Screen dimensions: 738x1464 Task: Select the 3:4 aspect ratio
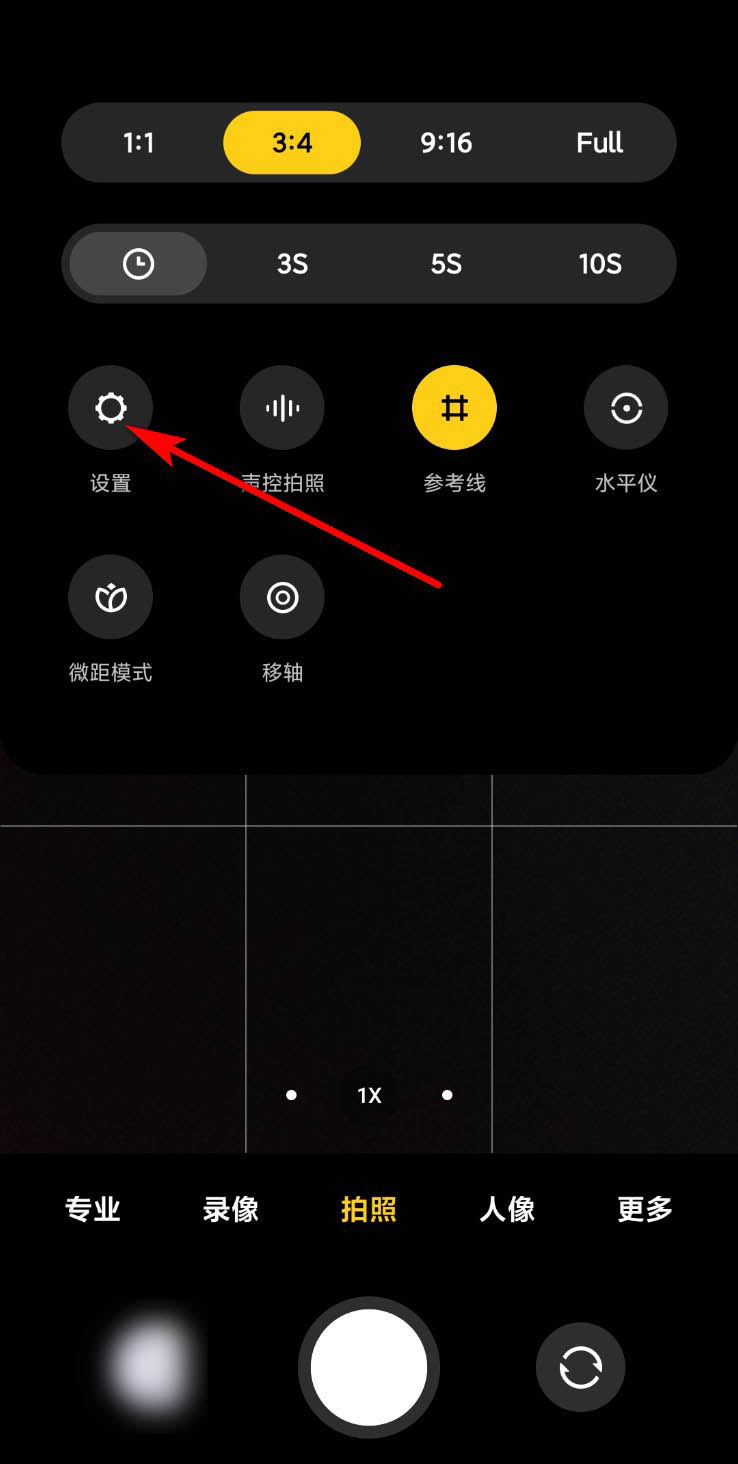292,143
